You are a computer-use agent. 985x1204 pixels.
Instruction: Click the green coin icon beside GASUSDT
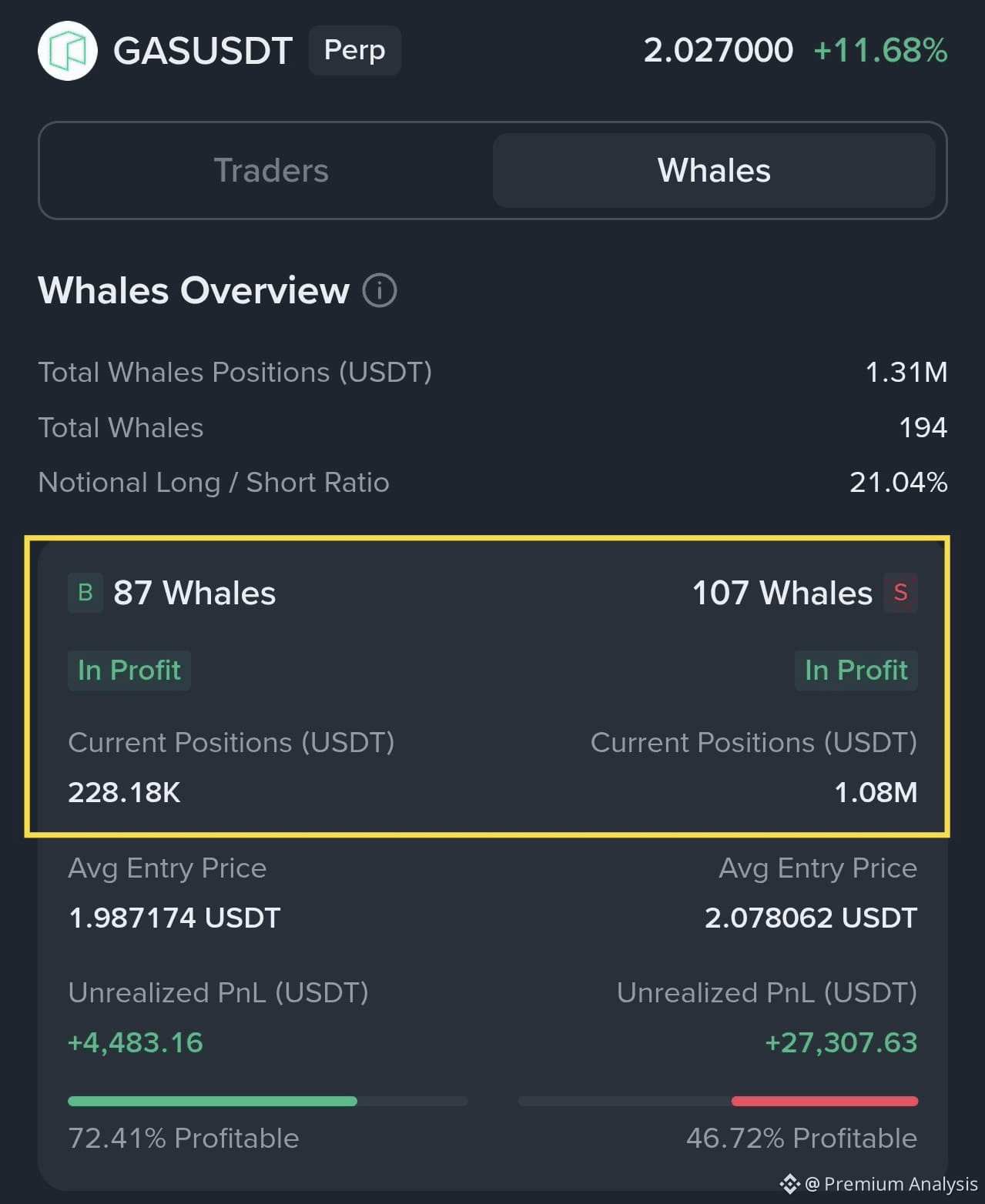tap(69, 50)
